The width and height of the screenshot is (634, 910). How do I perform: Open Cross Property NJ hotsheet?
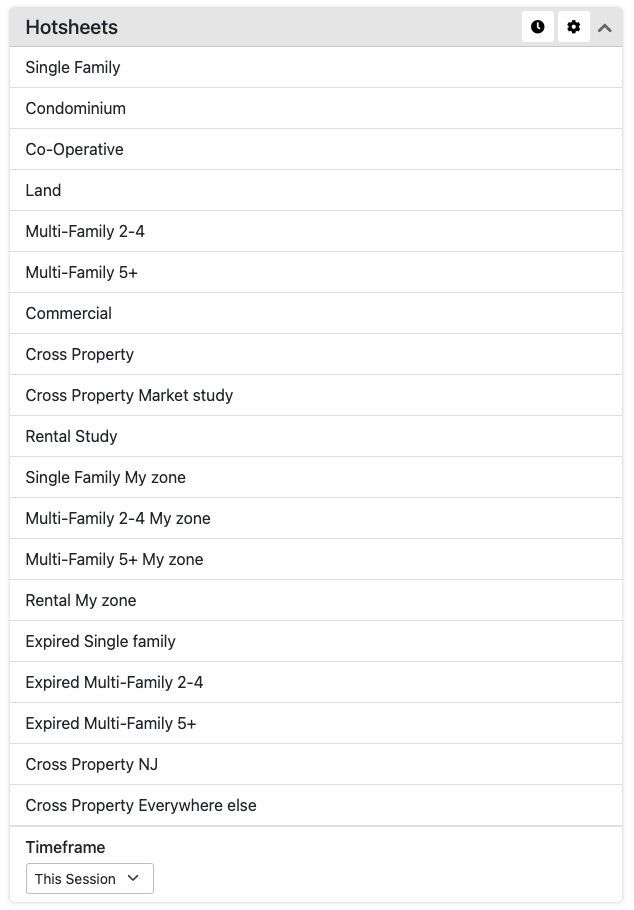point(92,764)
